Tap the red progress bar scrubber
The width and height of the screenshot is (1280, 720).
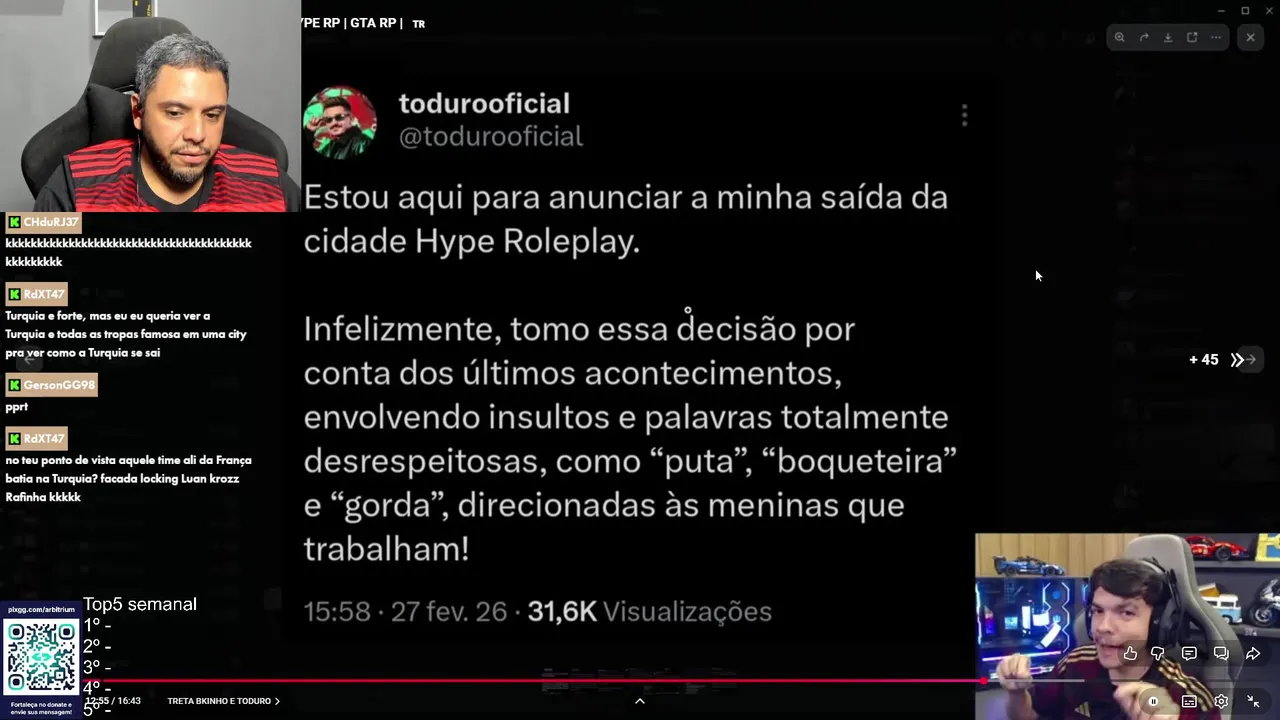(985, 681)
